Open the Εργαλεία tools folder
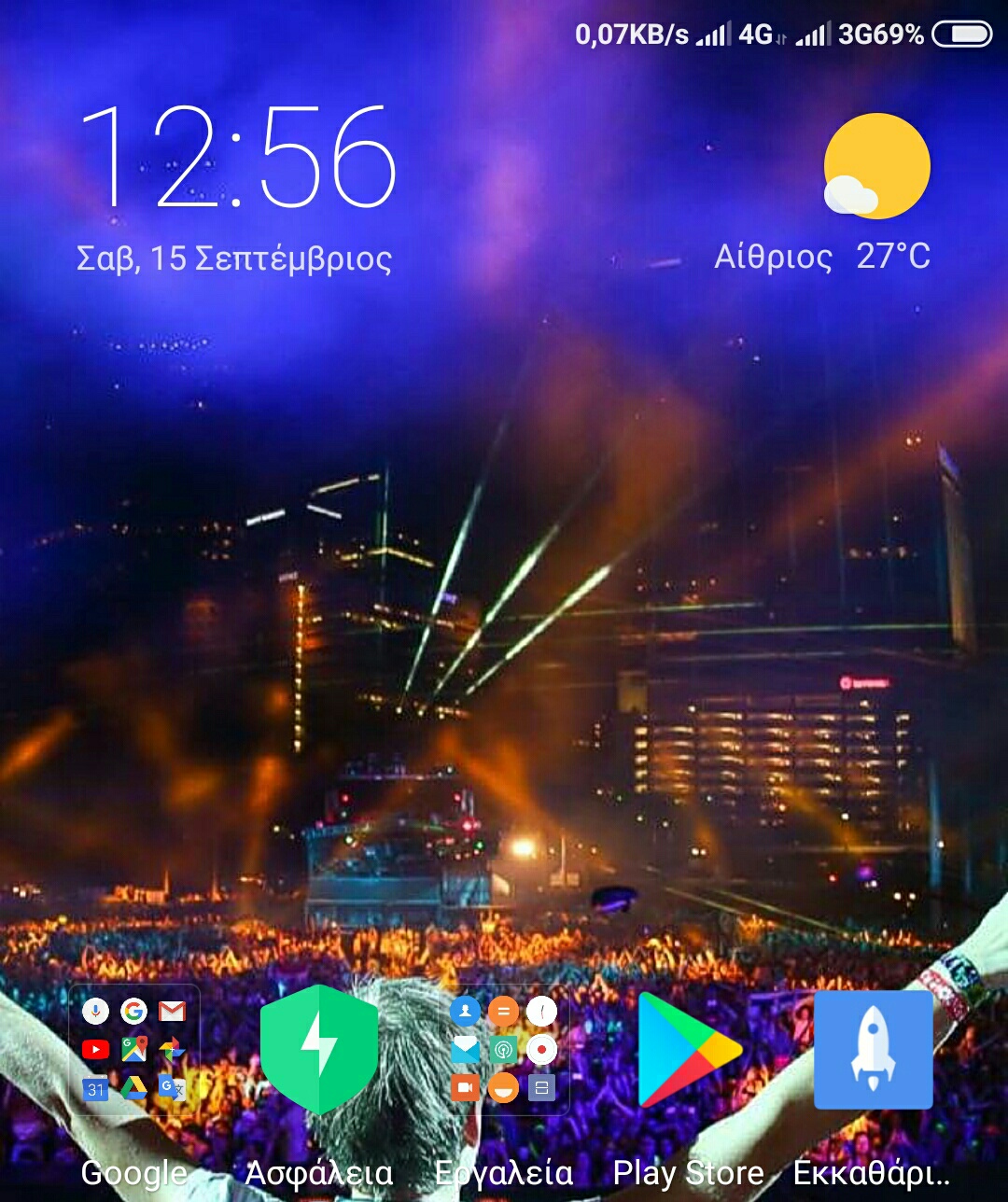Image resolution: width=1008 pixels, height=1202 pixels. pyautogui.click(x=503, y=1050)
